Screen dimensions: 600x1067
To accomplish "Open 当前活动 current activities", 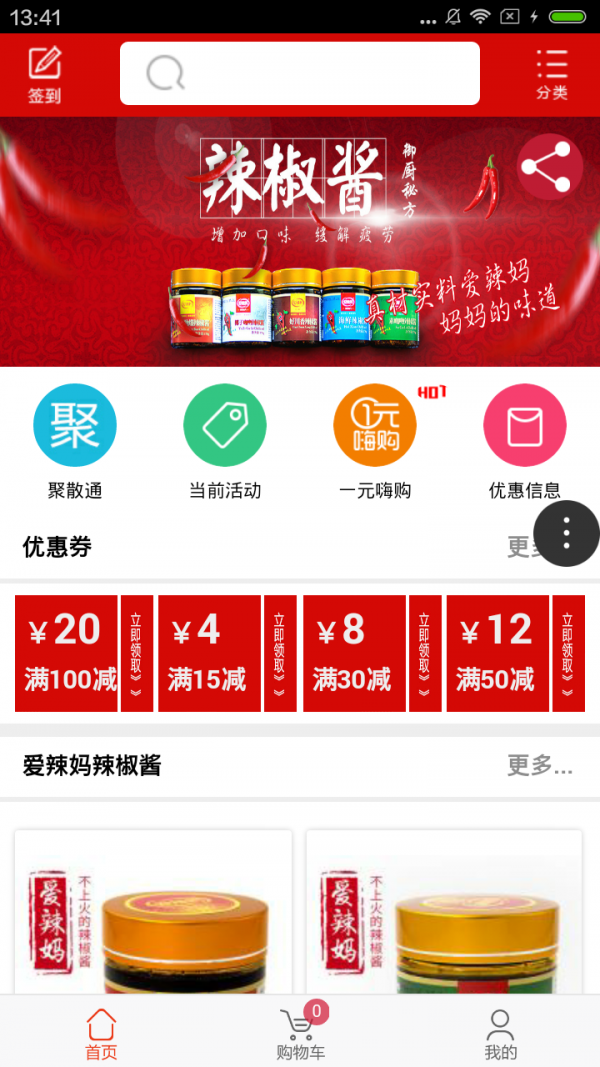I will (x=225, y=441).
